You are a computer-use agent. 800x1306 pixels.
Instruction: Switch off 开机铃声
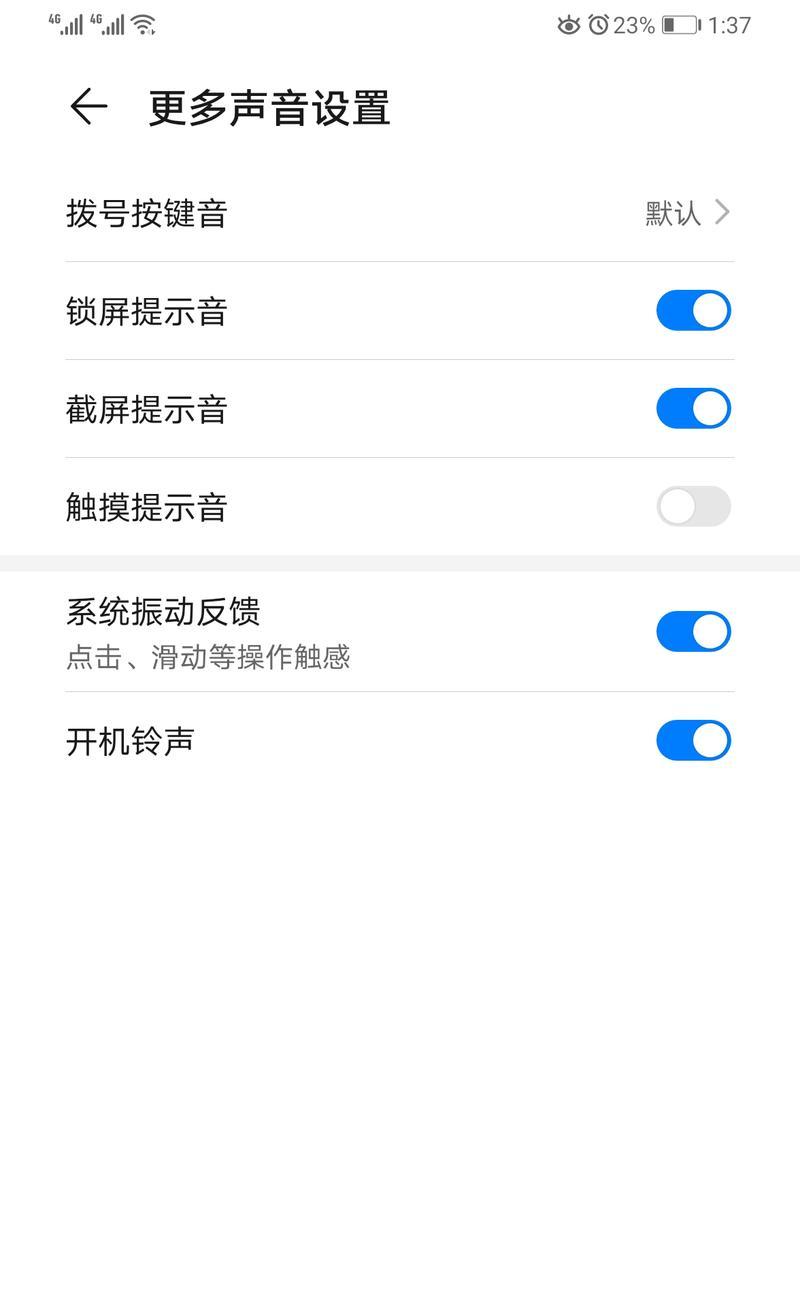point(693,741)
